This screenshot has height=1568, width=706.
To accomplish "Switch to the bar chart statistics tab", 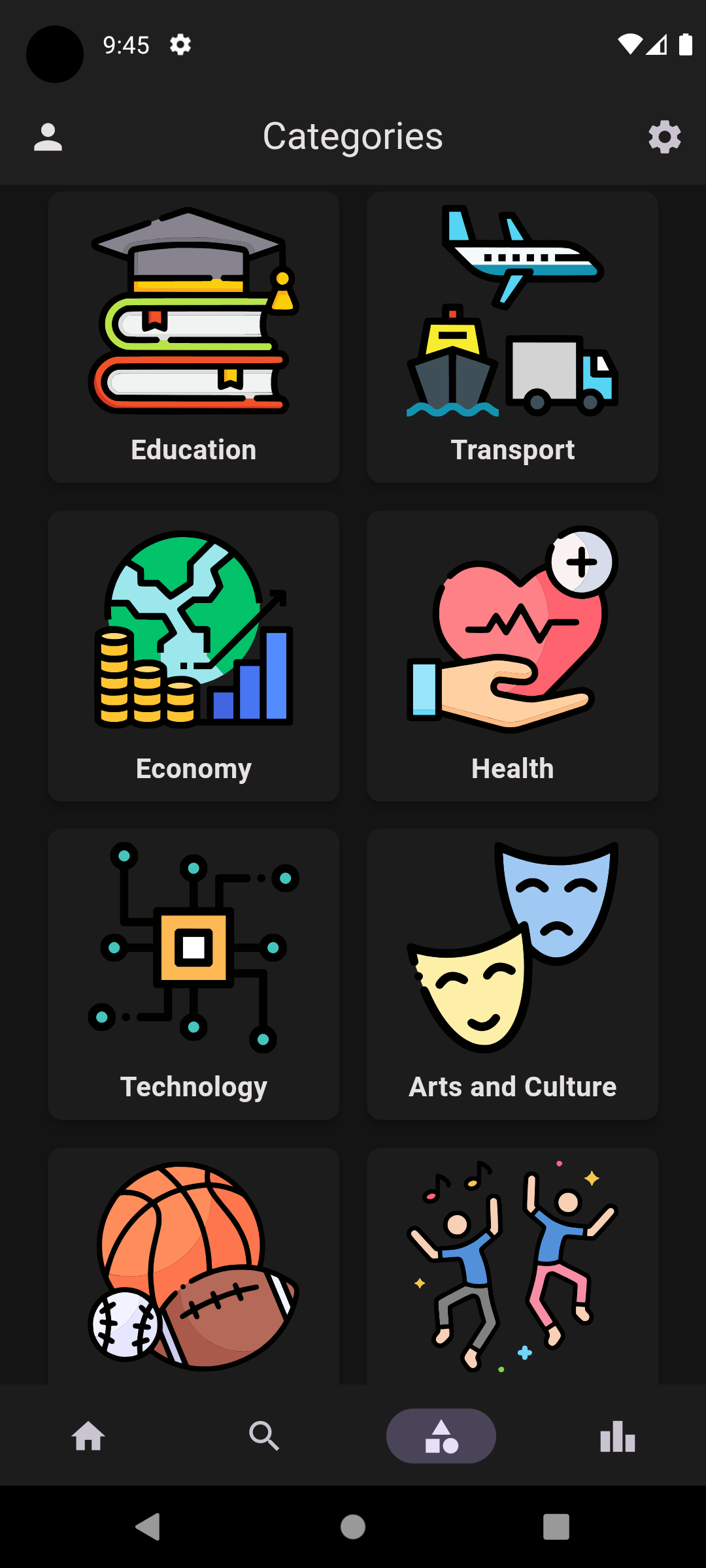I will tap(618, 1436).
